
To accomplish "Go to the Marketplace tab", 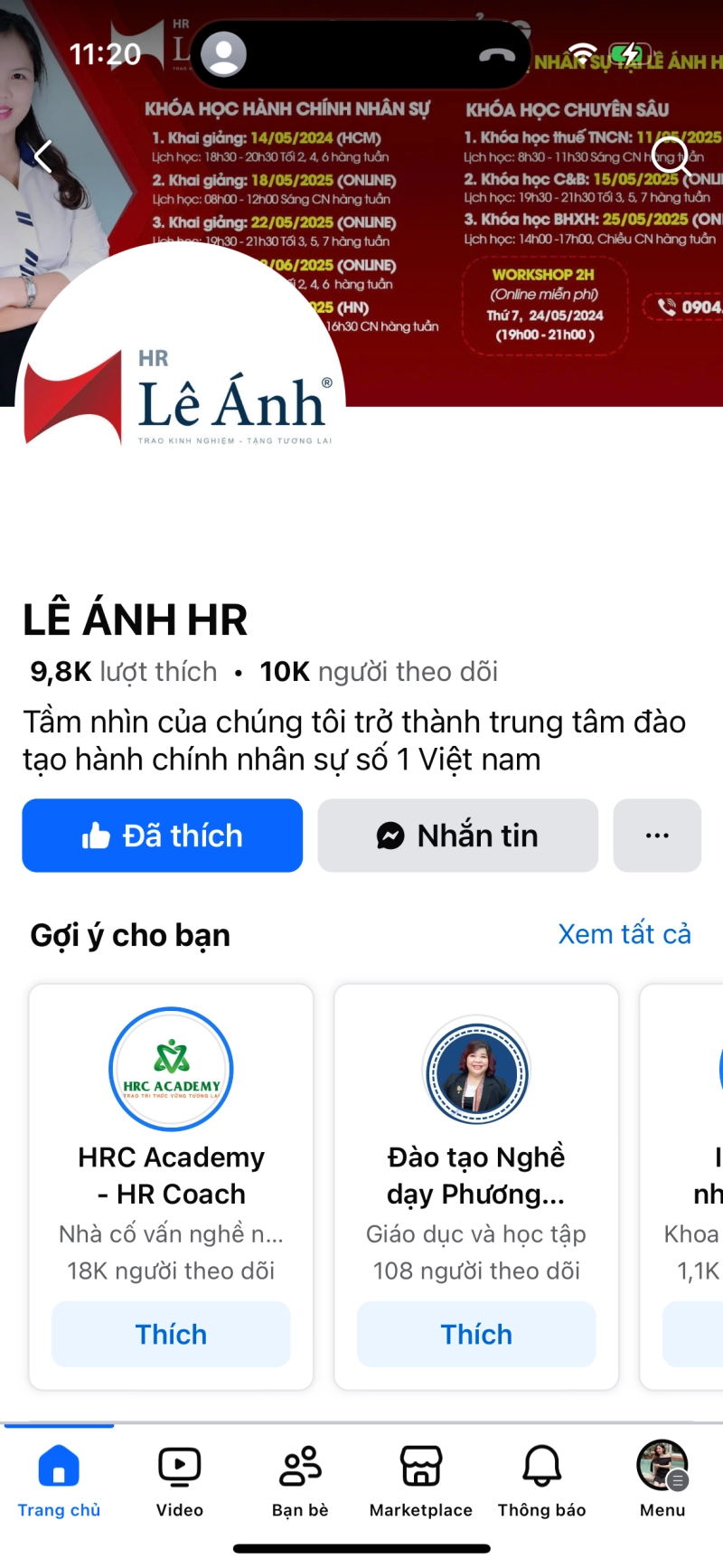I will click(x=421, y=1478).
